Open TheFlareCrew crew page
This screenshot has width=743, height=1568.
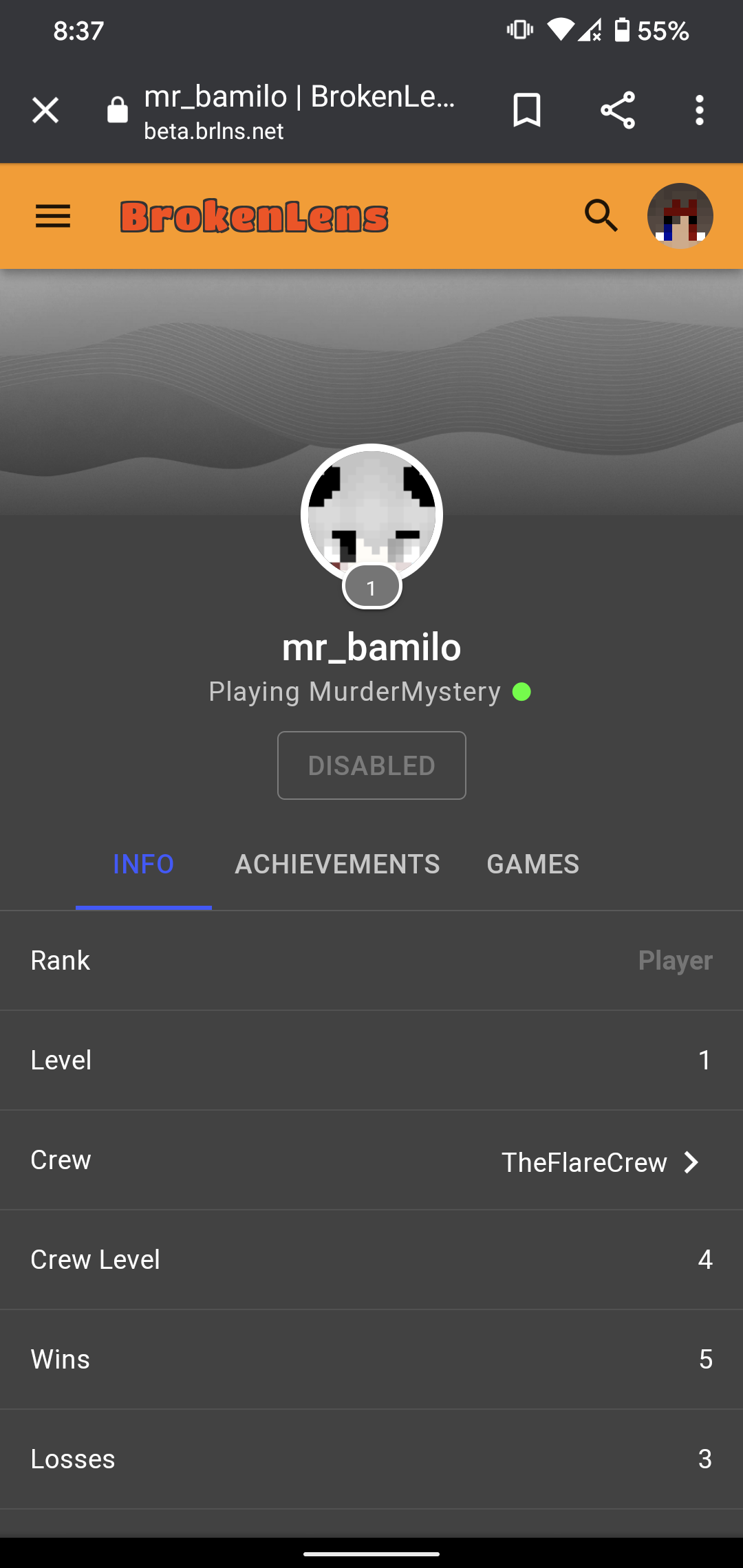[371, 1160]
